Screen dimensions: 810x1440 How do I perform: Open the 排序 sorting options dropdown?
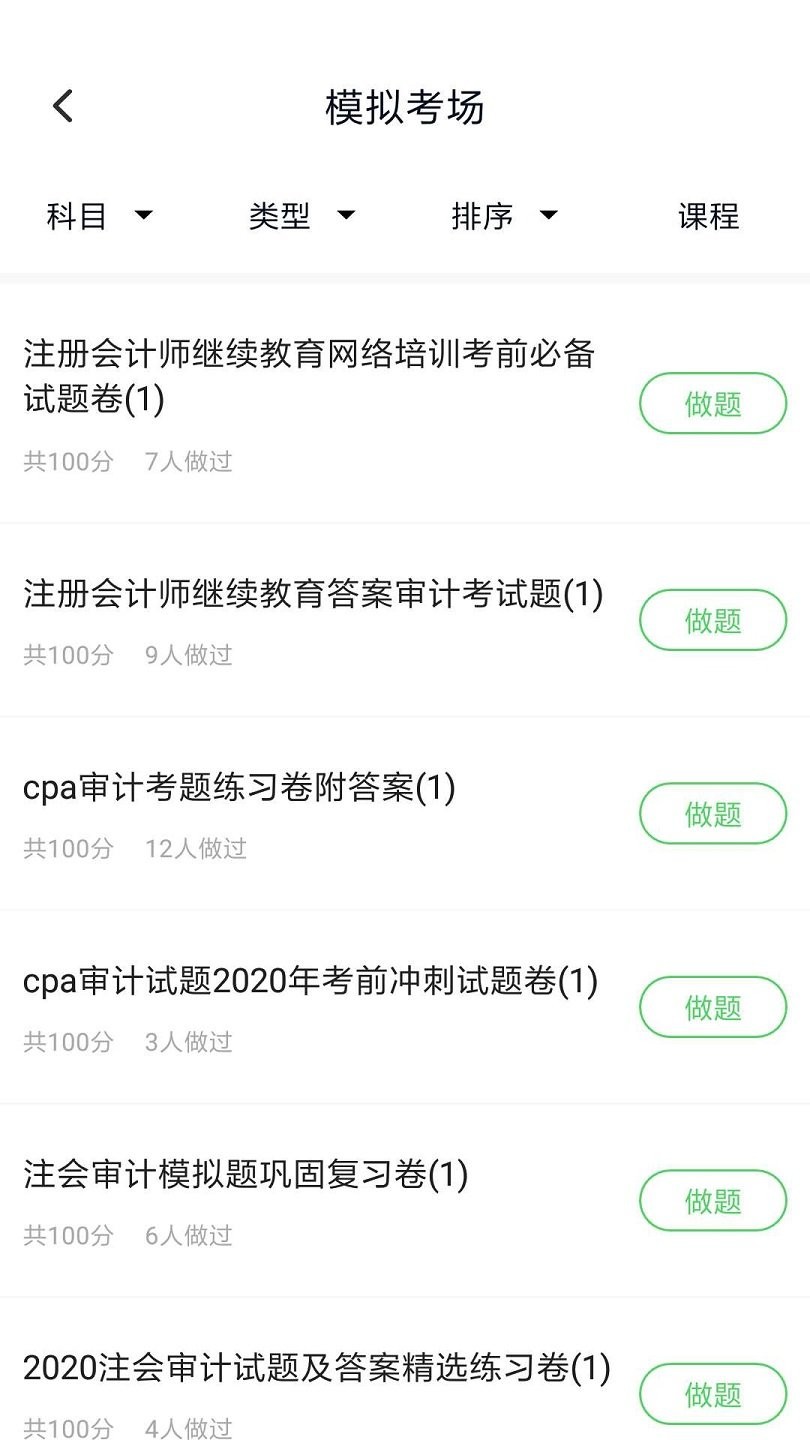pyautogui.click(x=486, y=216)
